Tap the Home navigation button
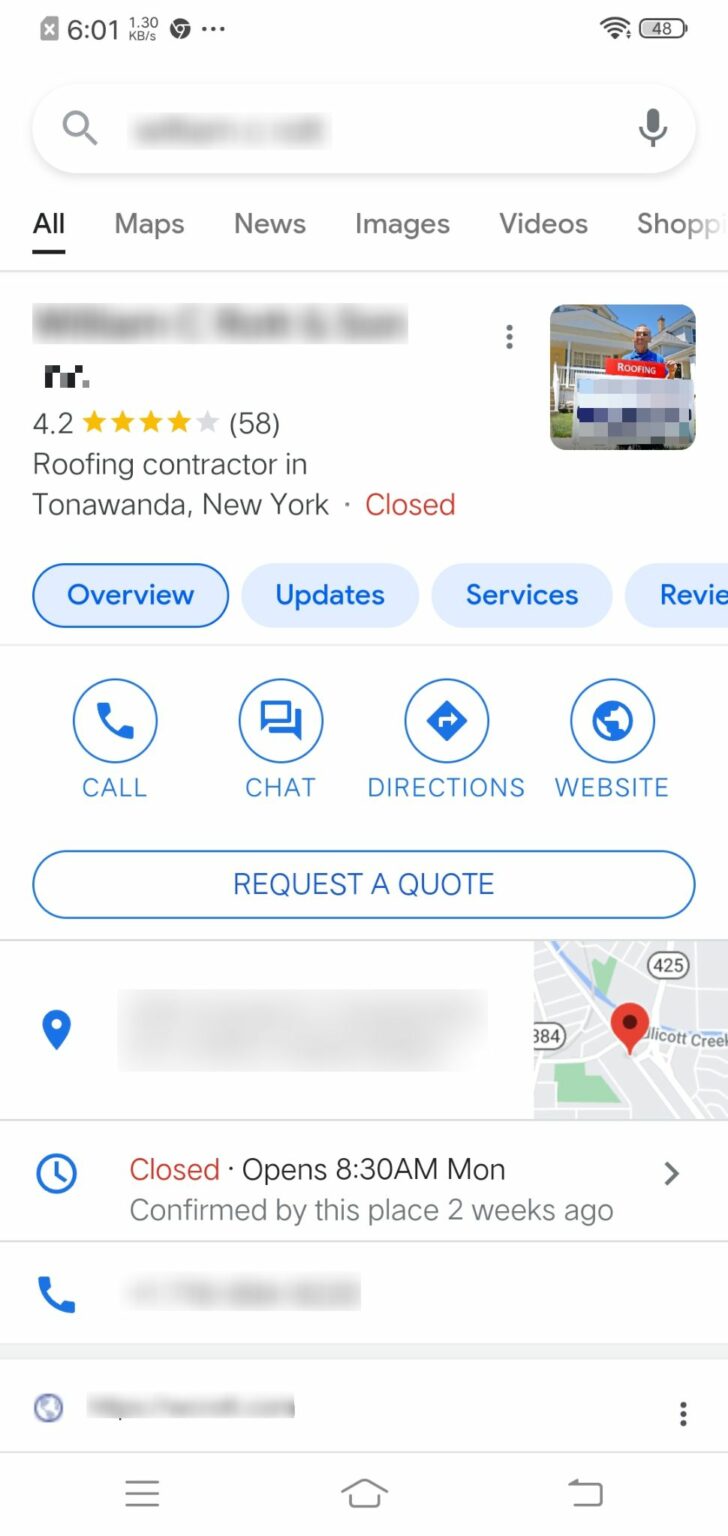Viewport: 728px width, 1536px height. click(364, 1492)
